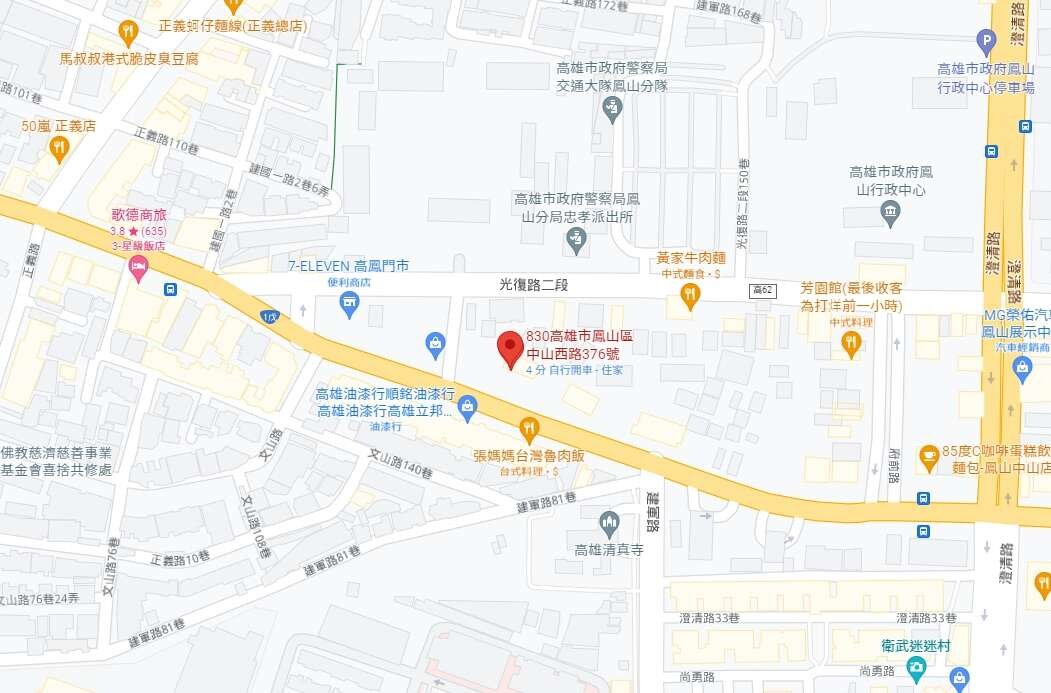Select the 歌德商旅 hotel pin
The image size is (1051, 693).
pos(138,266)
